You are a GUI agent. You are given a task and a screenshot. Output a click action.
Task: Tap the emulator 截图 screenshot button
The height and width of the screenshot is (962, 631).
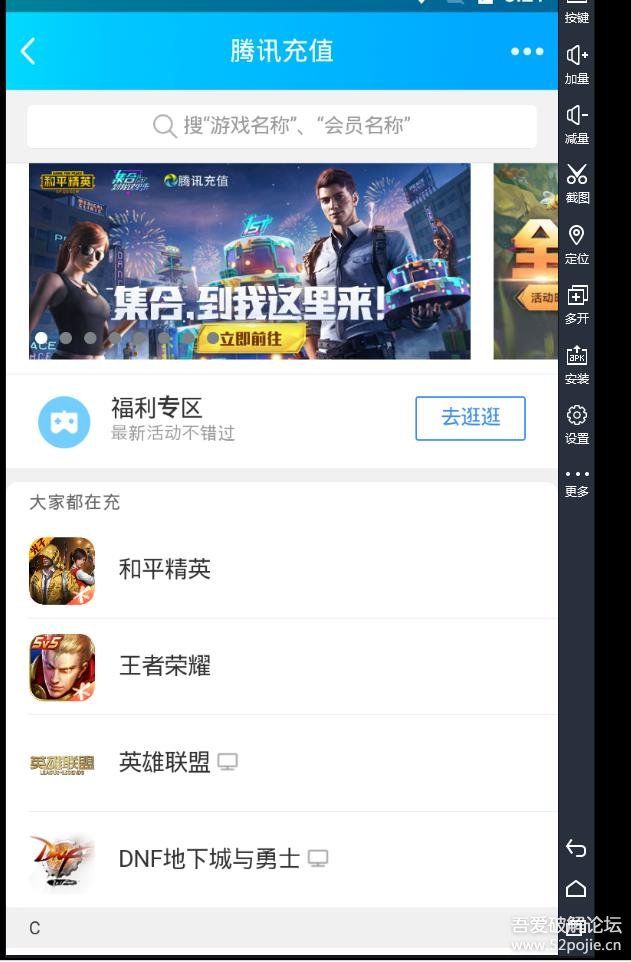(576, 182)
